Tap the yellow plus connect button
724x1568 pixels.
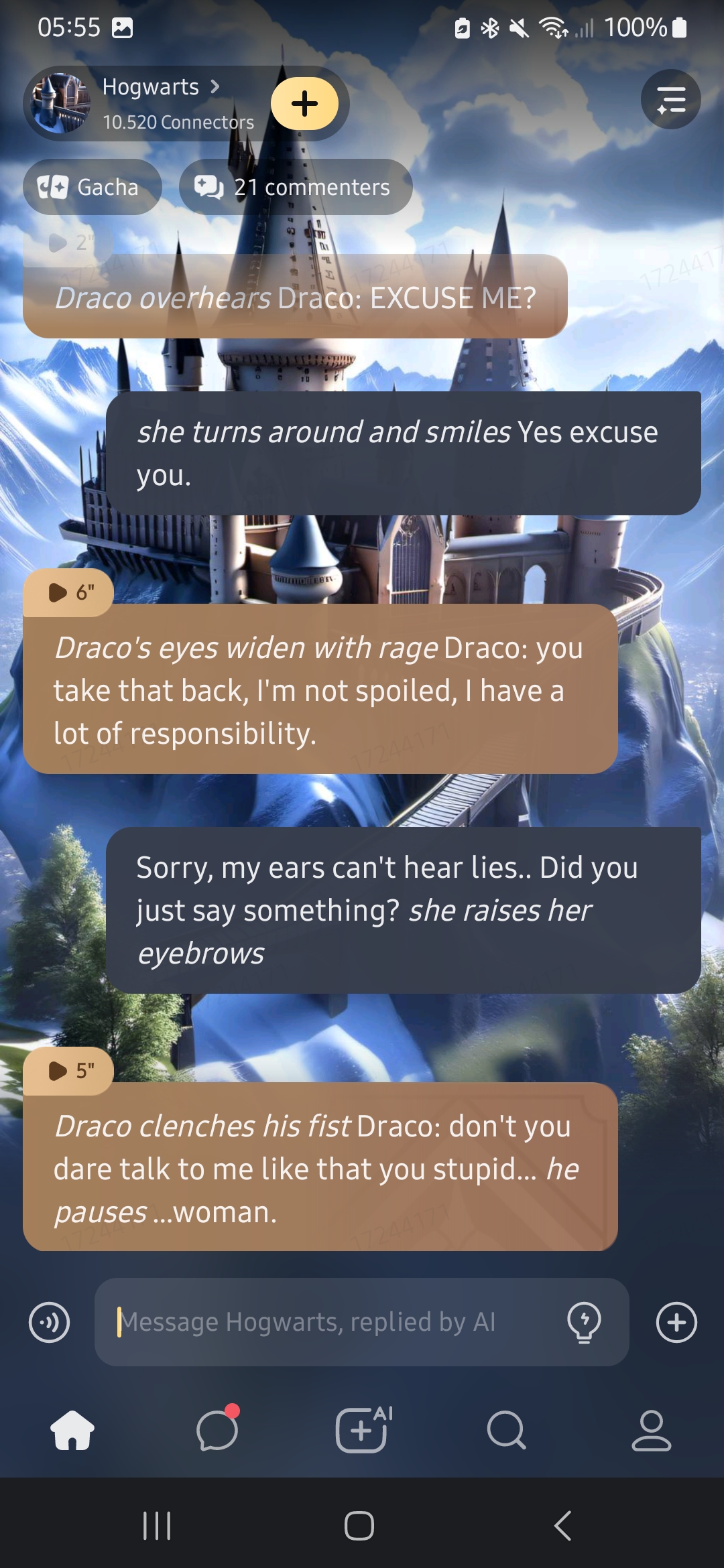click(x=305, y=103)
